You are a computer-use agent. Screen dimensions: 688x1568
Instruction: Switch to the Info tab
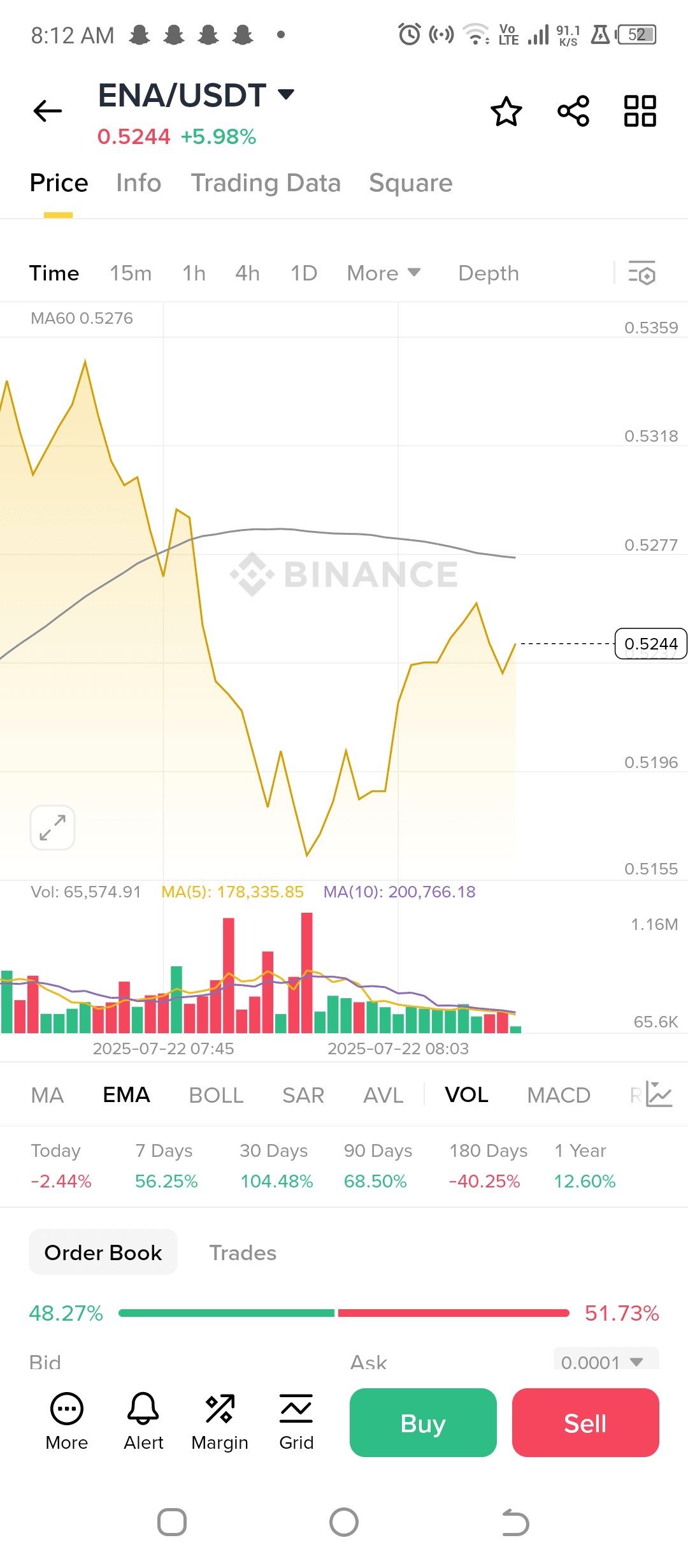point(138,183)
